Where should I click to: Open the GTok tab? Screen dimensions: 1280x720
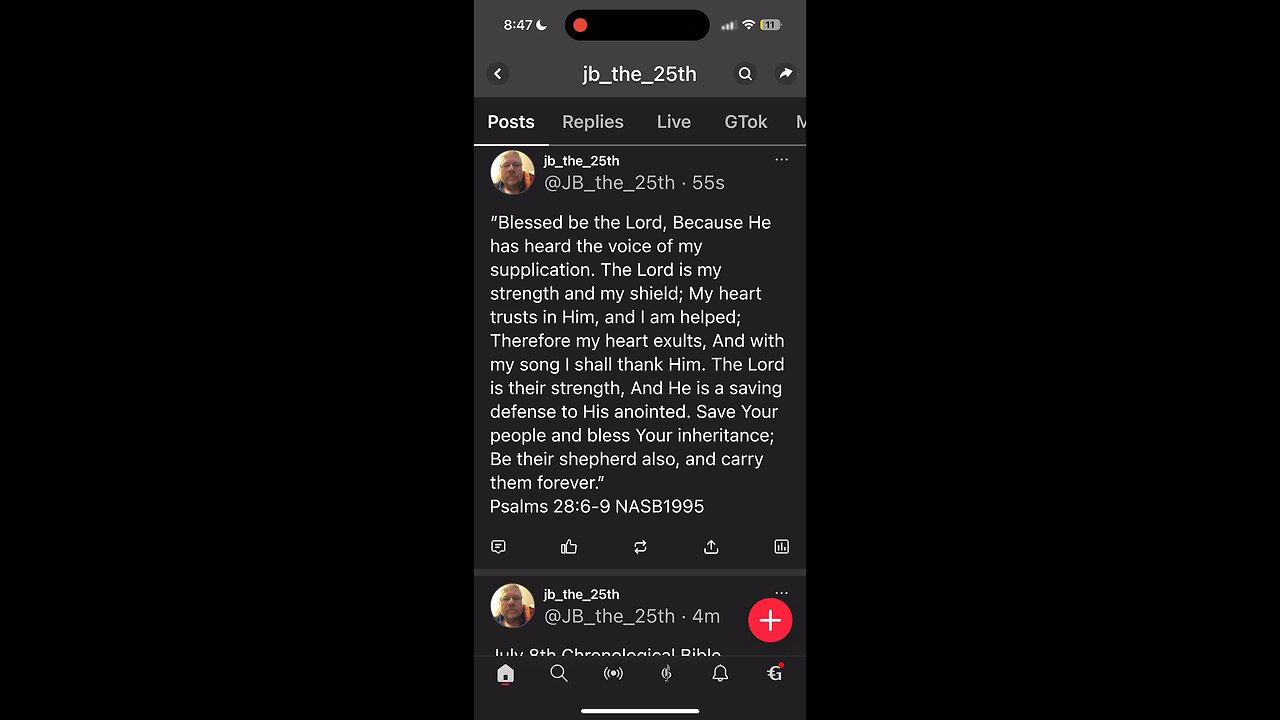(745, 122)
